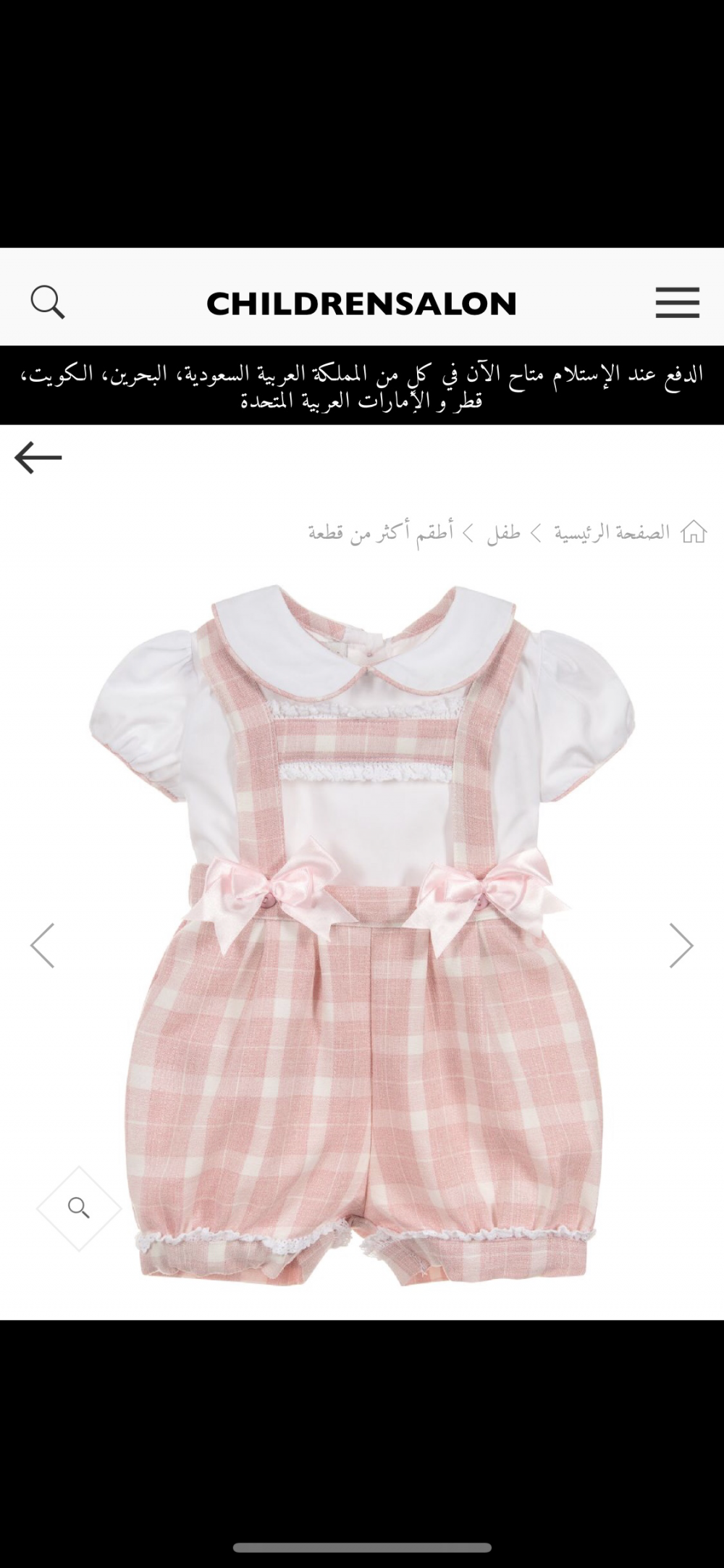Open the hamburger menu
This screenshot has width=724, height=1568.
[x=677, y=302]
